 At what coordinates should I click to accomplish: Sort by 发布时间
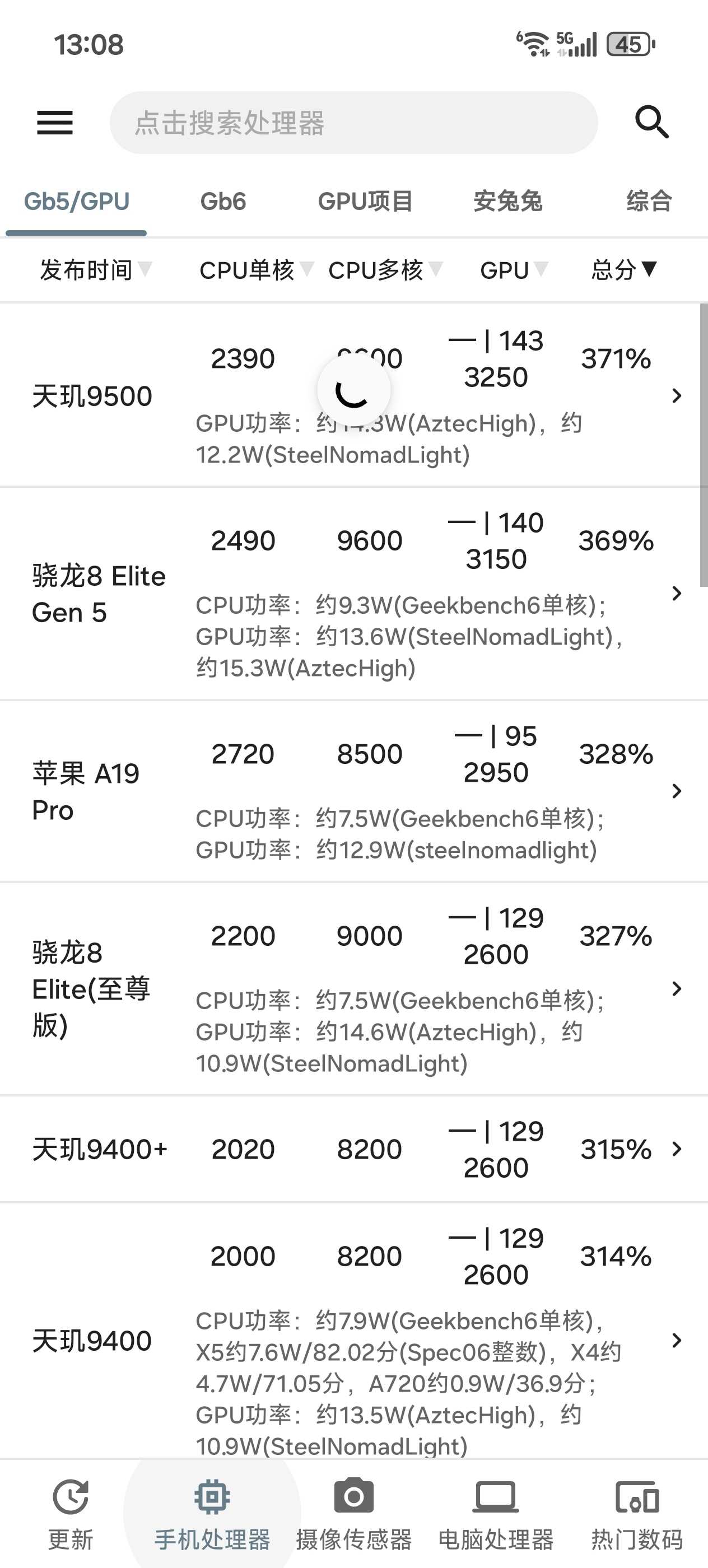coord(95,270)
